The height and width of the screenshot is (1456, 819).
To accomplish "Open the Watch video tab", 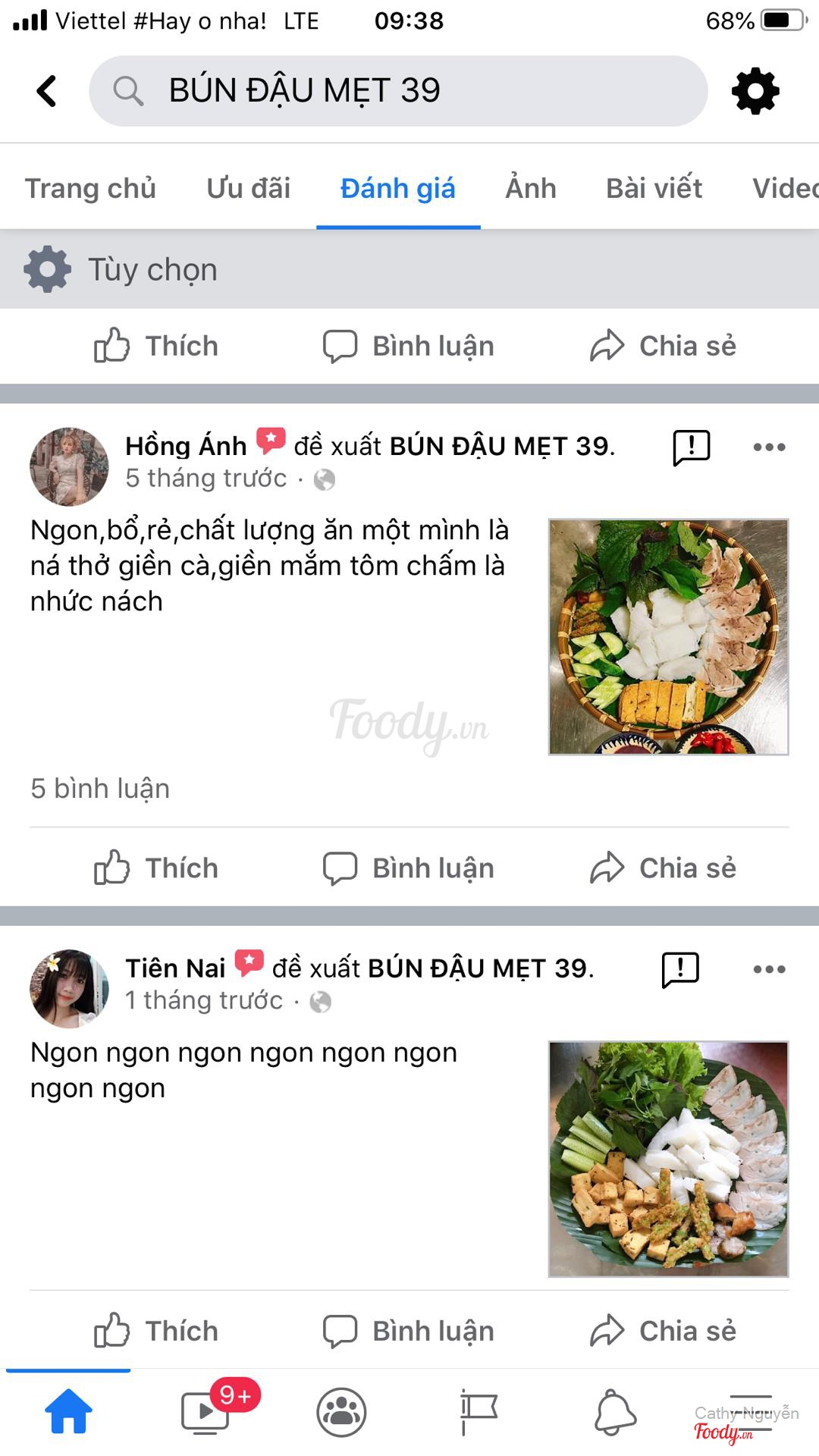I will pos(206,1412).
